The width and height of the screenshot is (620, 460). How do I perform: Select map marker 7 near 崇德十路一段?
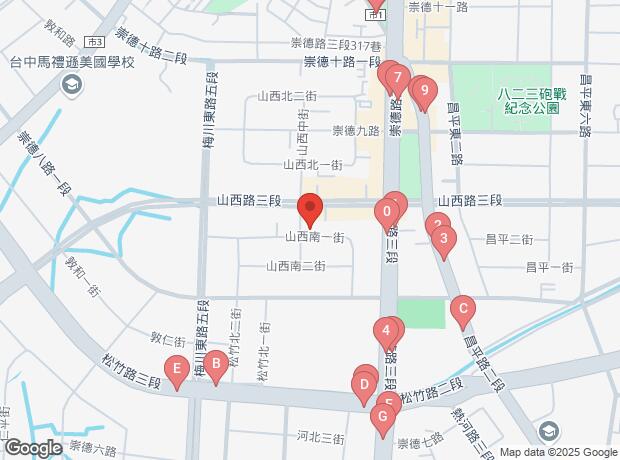coord(398,78)
